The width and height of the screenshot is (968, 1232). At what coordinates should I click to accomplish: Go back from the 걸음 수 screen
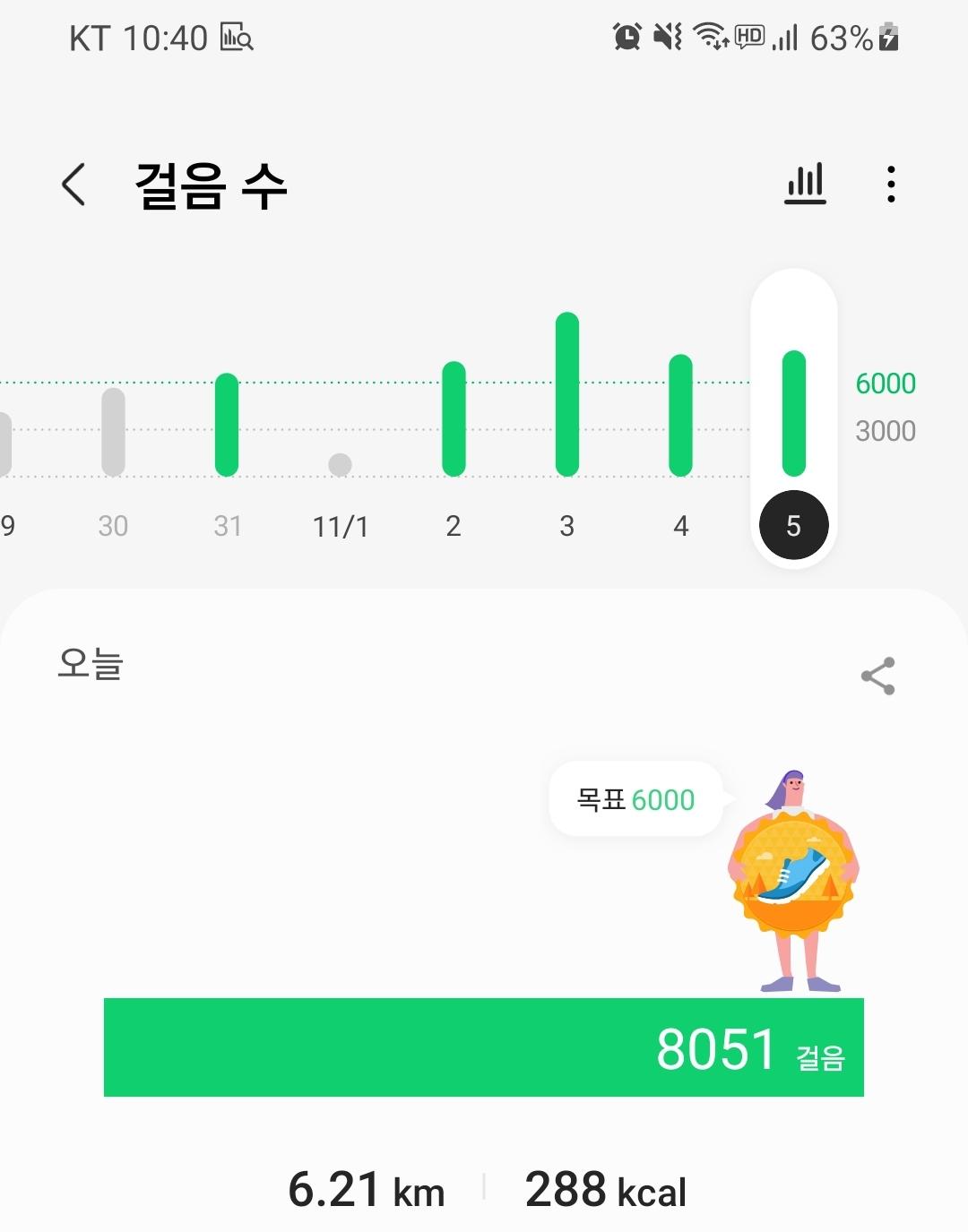click(73, 185)
